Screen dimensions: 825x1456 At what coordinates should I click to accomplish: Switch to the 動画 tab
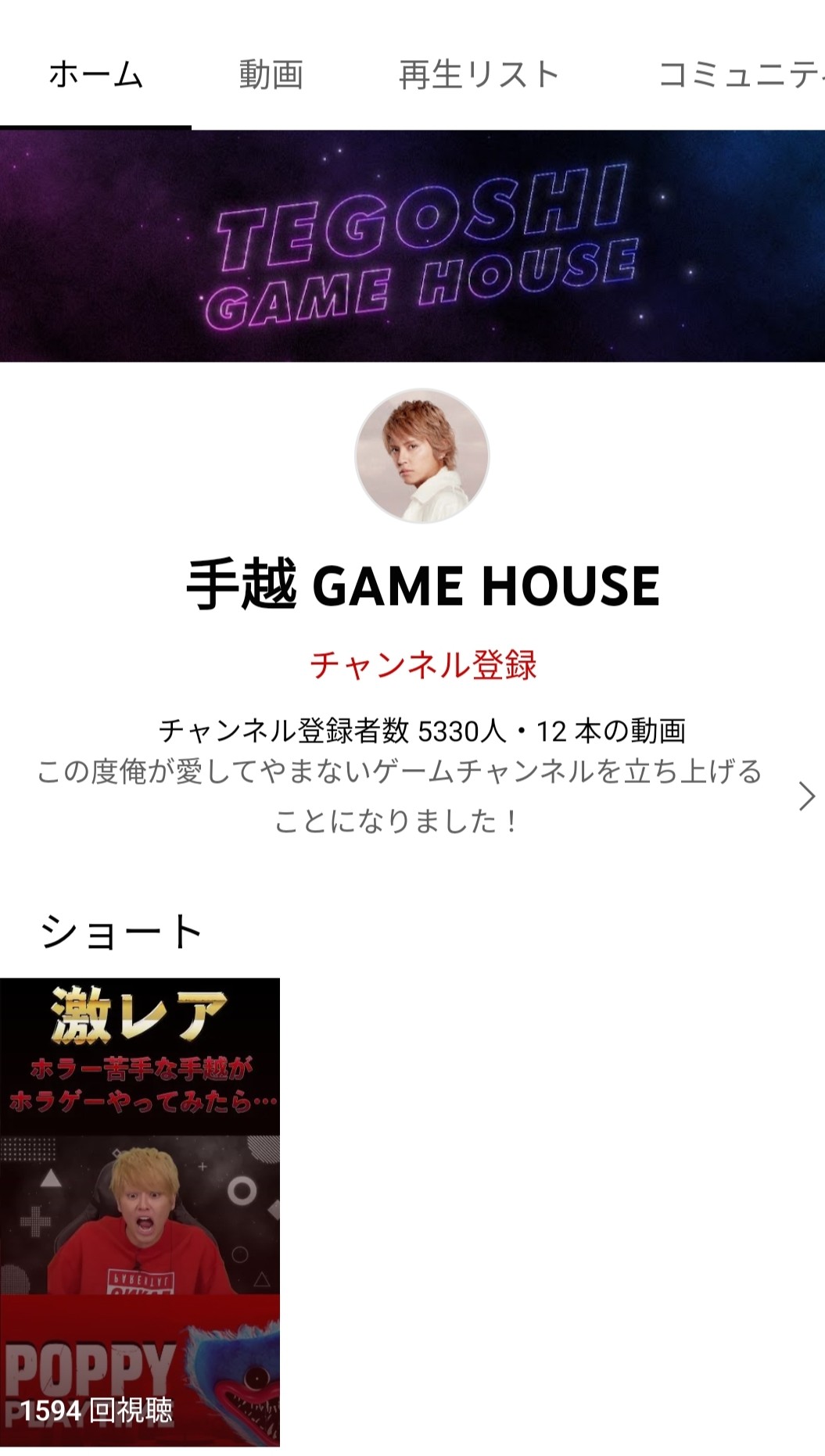(x=271, y=75)
